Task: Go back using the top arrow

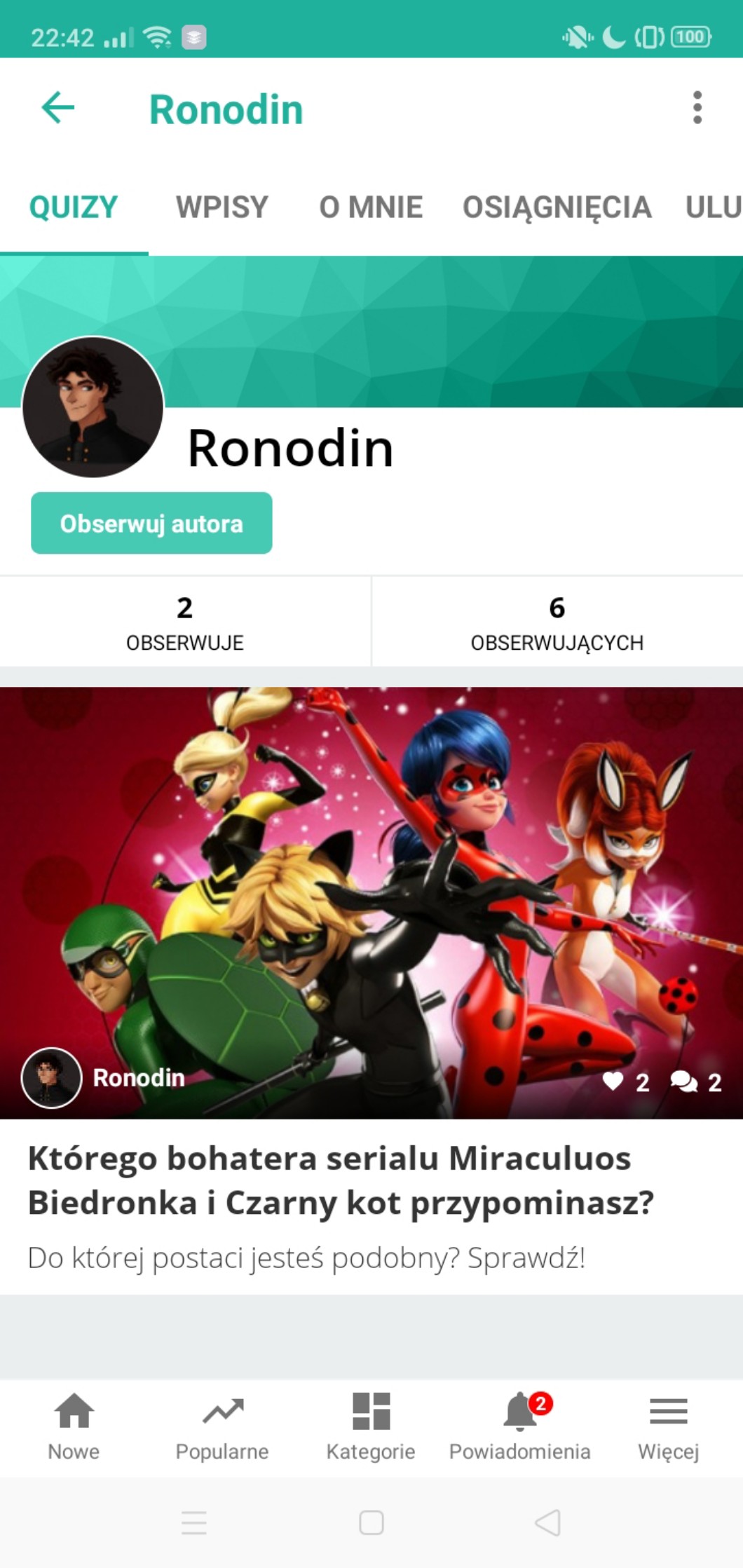Action: tap(58, 108)
